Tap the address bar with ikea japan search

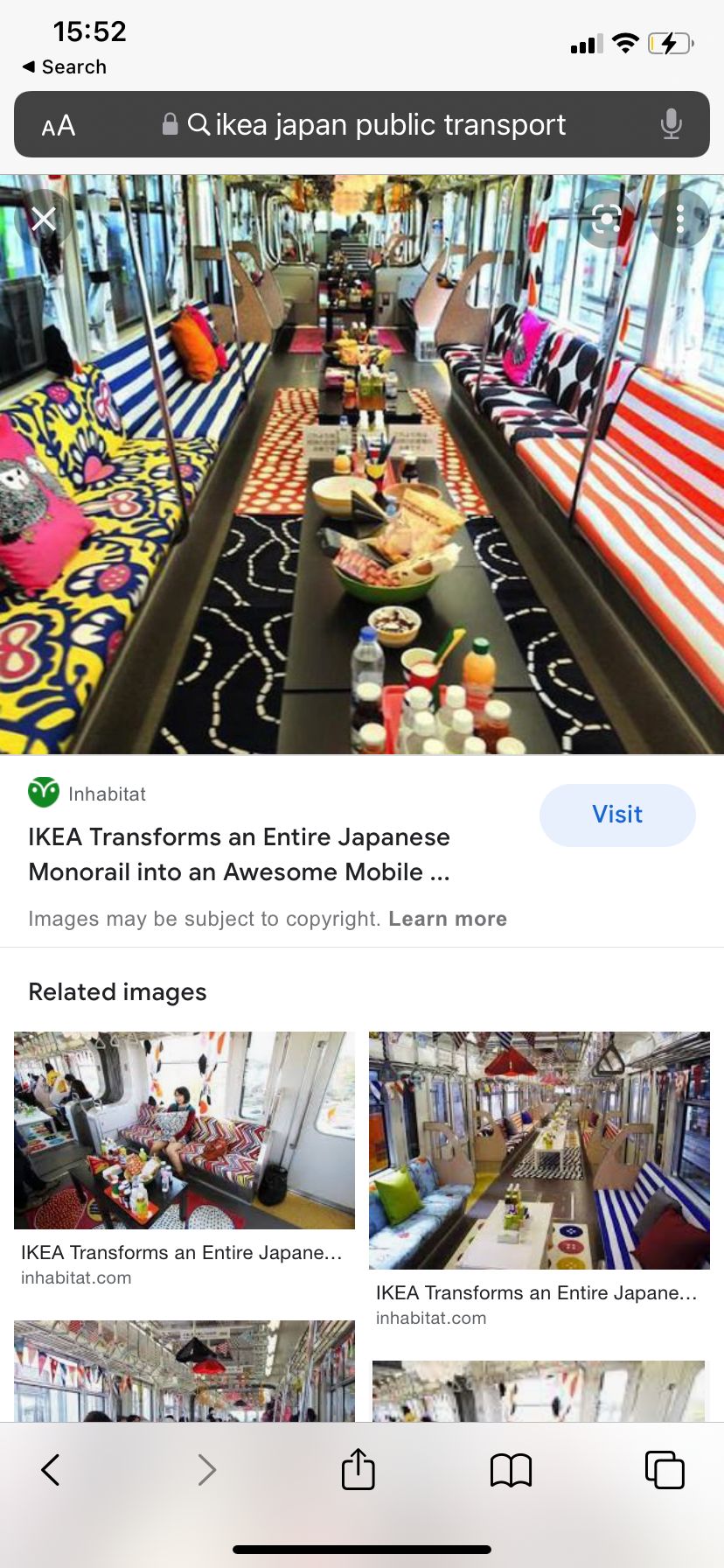pos(376,125)
